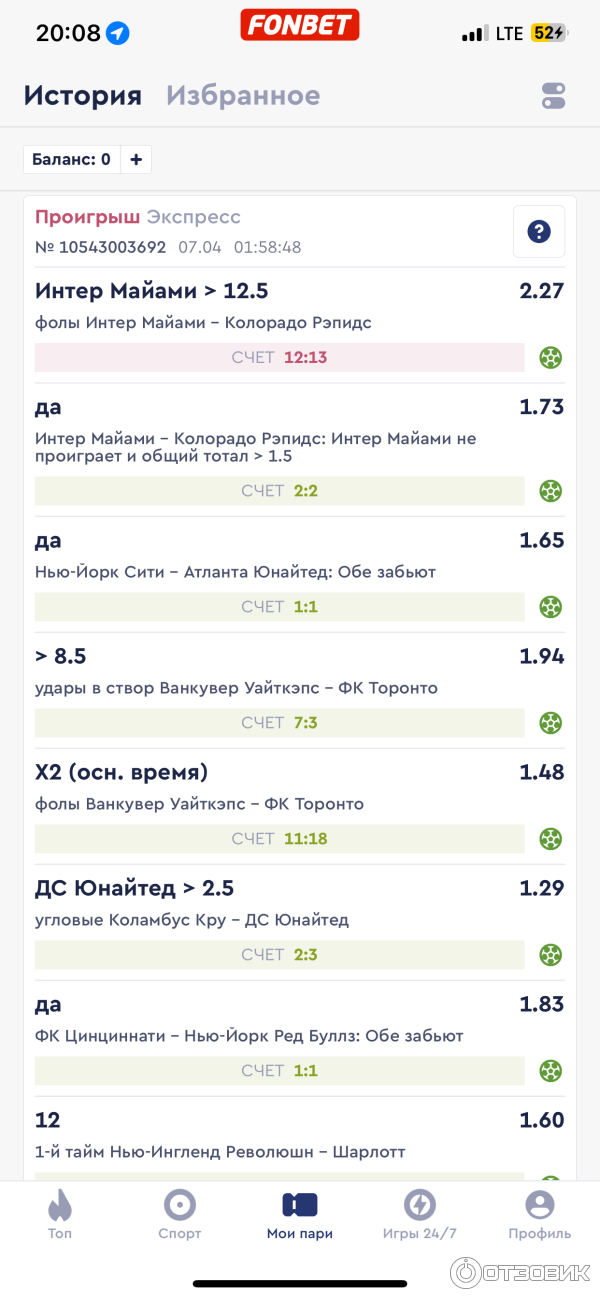Image resolution: width=600 pixels, height=1299 pixels.
Task: Open the history filter settings icon
Action: [553, 96]
